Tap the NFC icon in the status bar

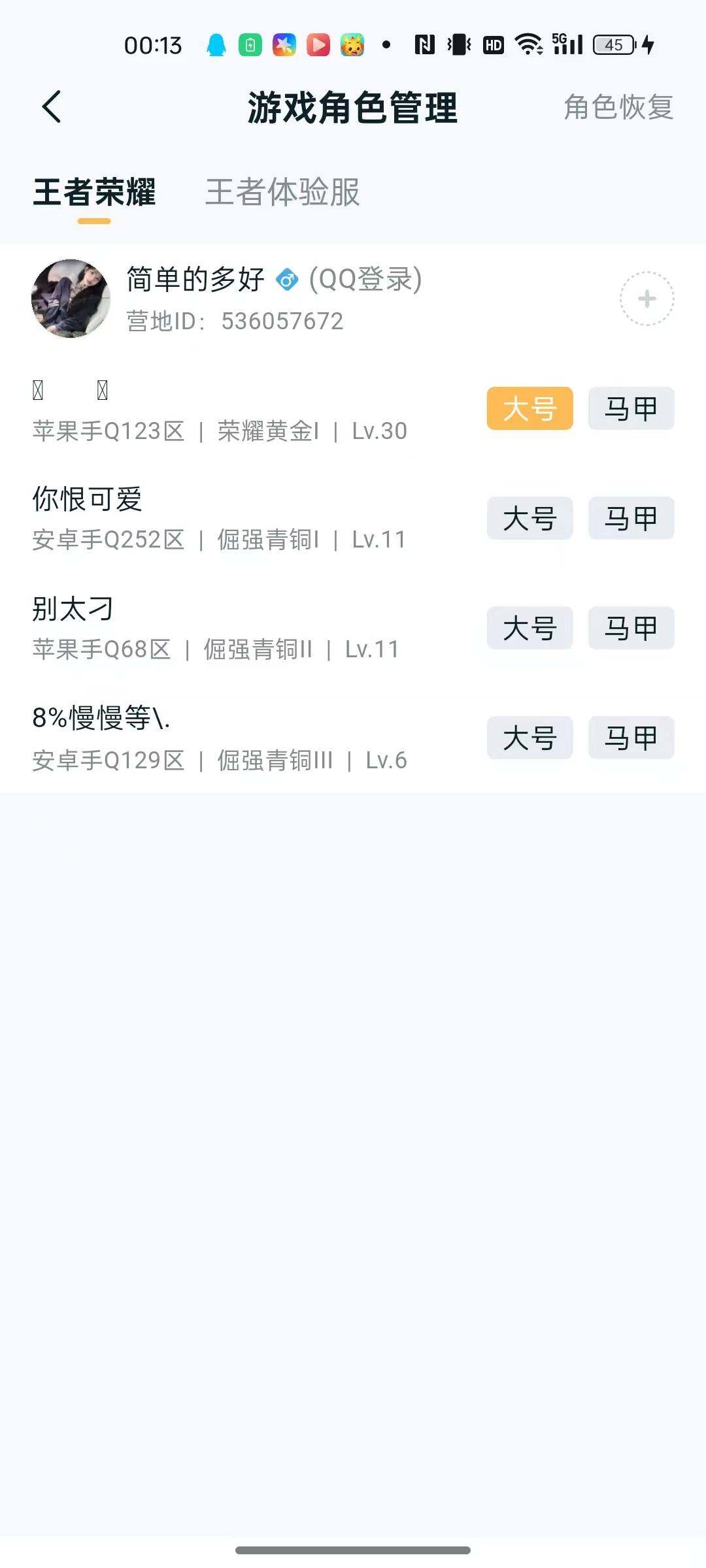(422, 44)
